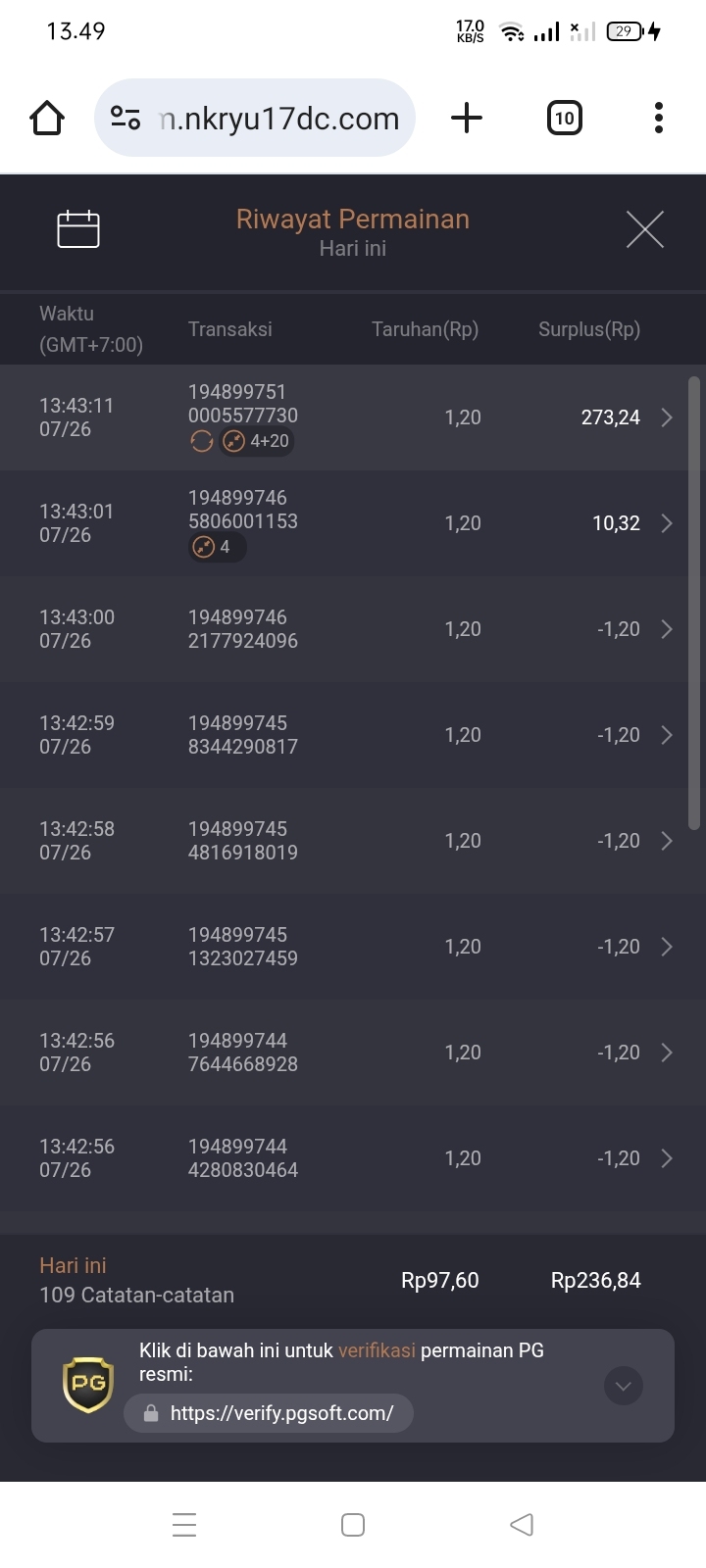This screenshot has height=1568, width=706.
Task: Open the calendar date picker
Action: coord(78,229)
